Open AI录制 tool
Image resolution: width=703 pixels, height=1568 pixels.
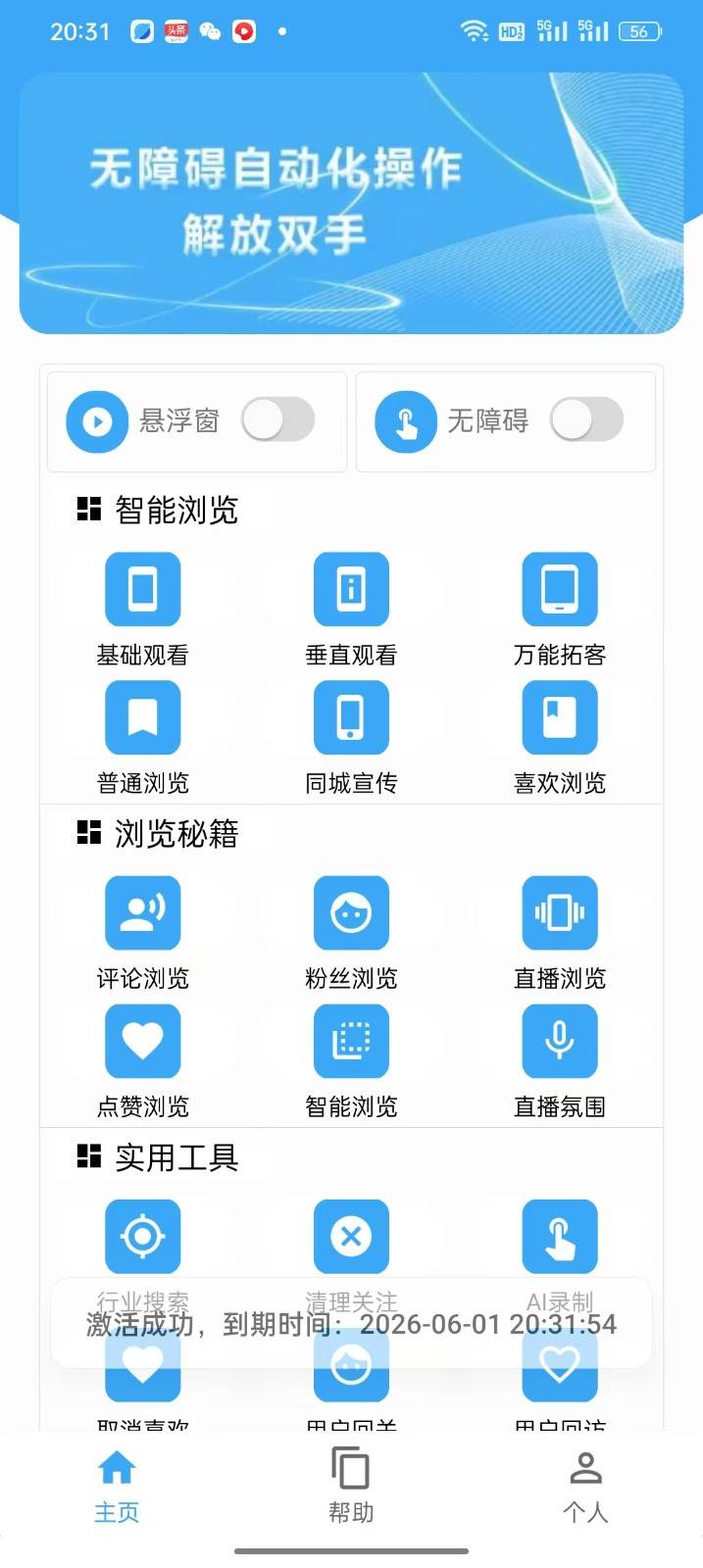560,1237
